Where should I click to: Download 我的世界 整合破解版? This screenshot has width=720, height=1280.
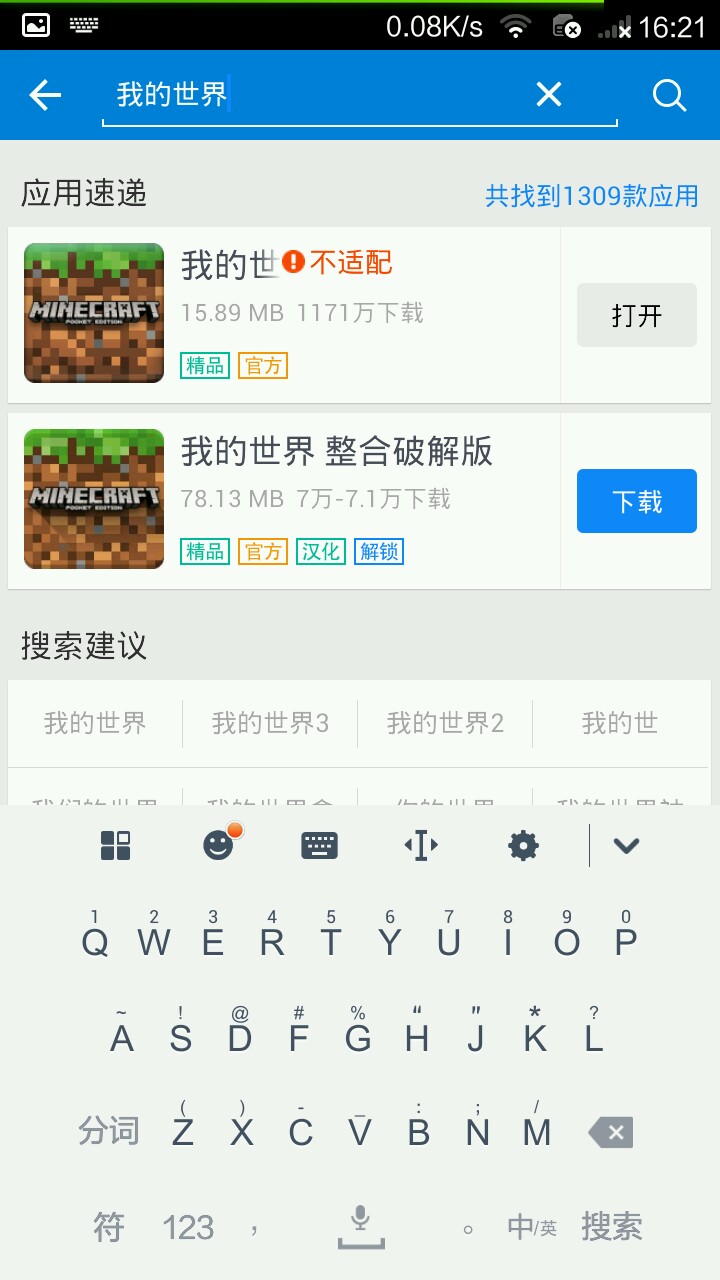pos(636,501)
